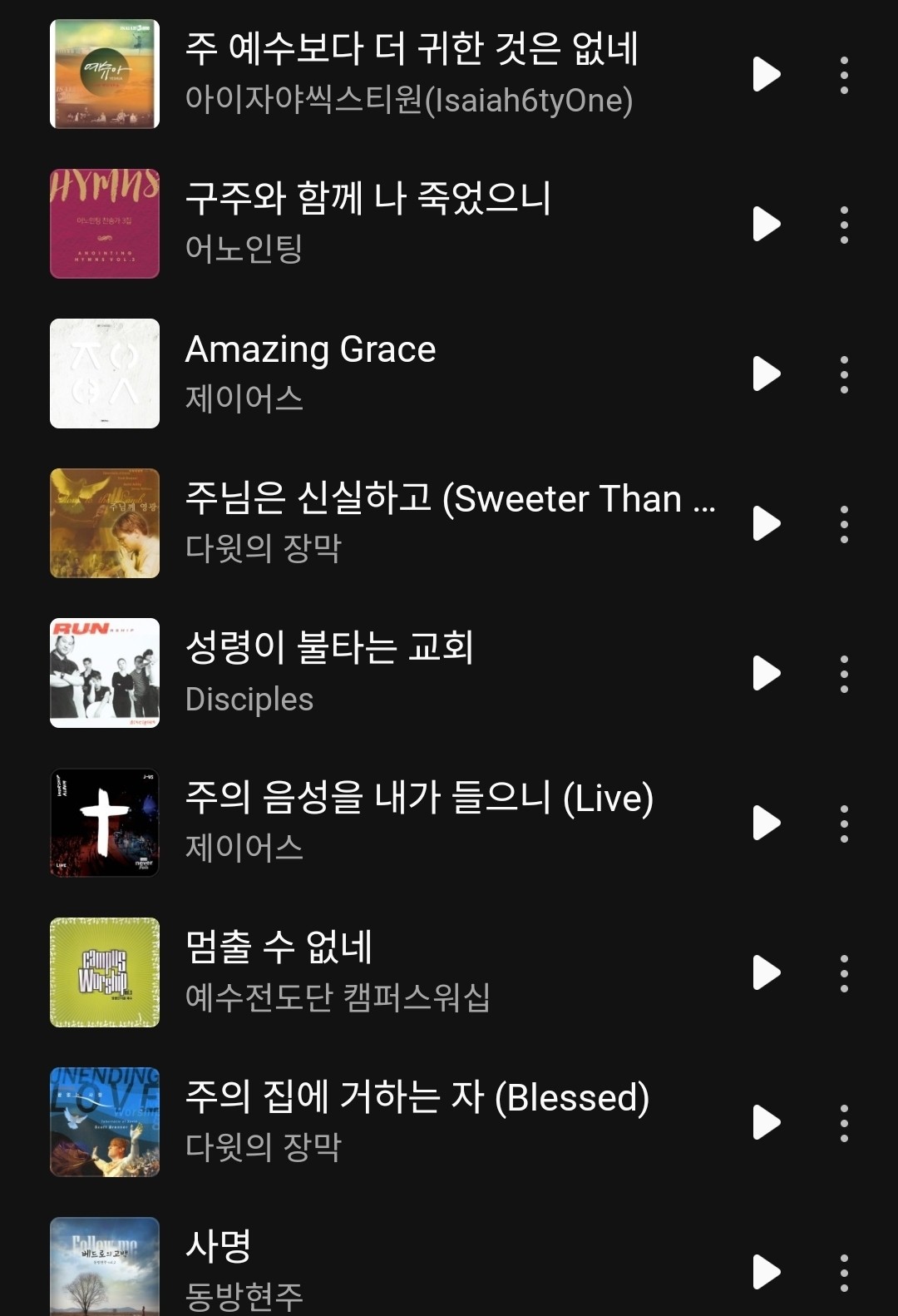Play 주님은 신실하고 (Sweeter Than…)
This screenshot has height=1316, width=898.
point(766,523)
